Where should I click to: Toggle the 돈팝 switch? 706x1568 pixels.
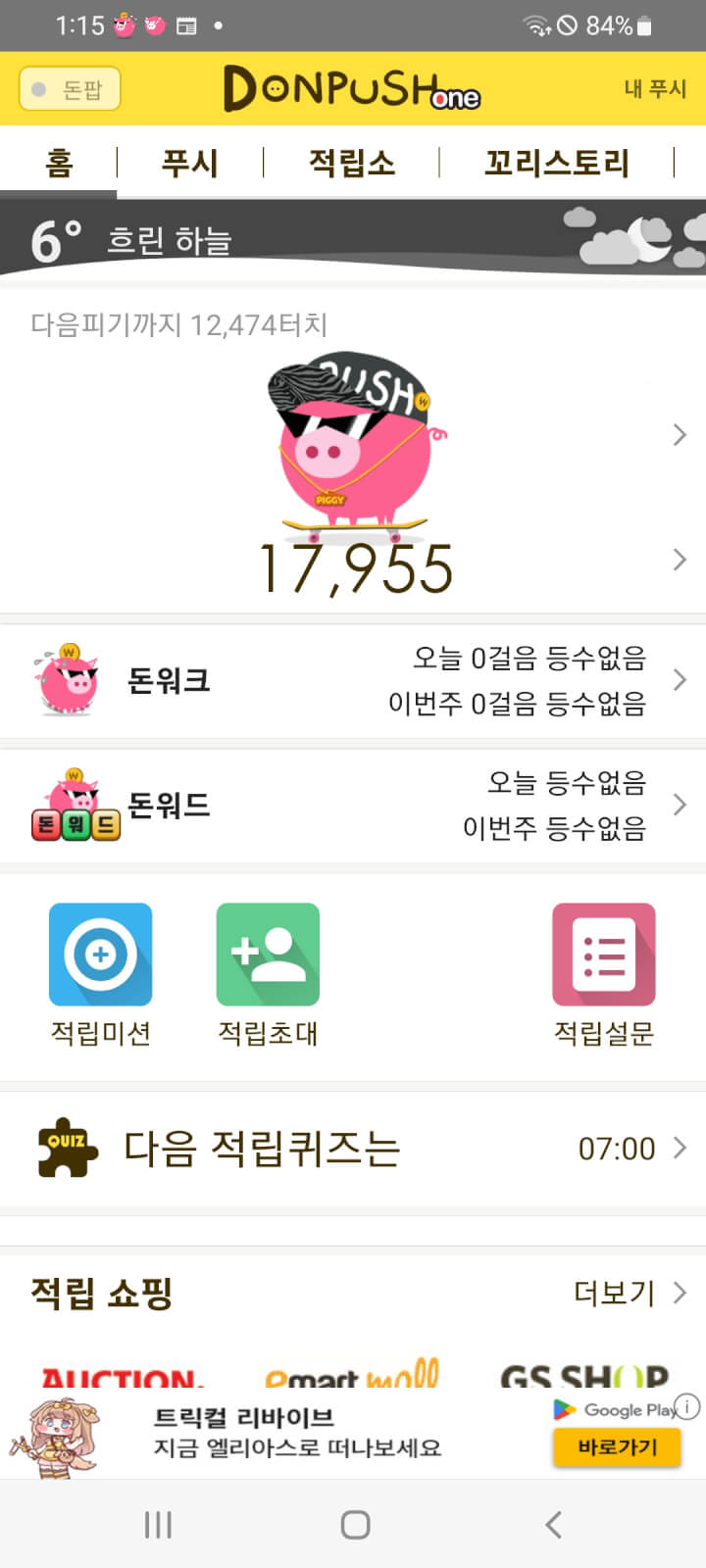click(x=70, y=89)
